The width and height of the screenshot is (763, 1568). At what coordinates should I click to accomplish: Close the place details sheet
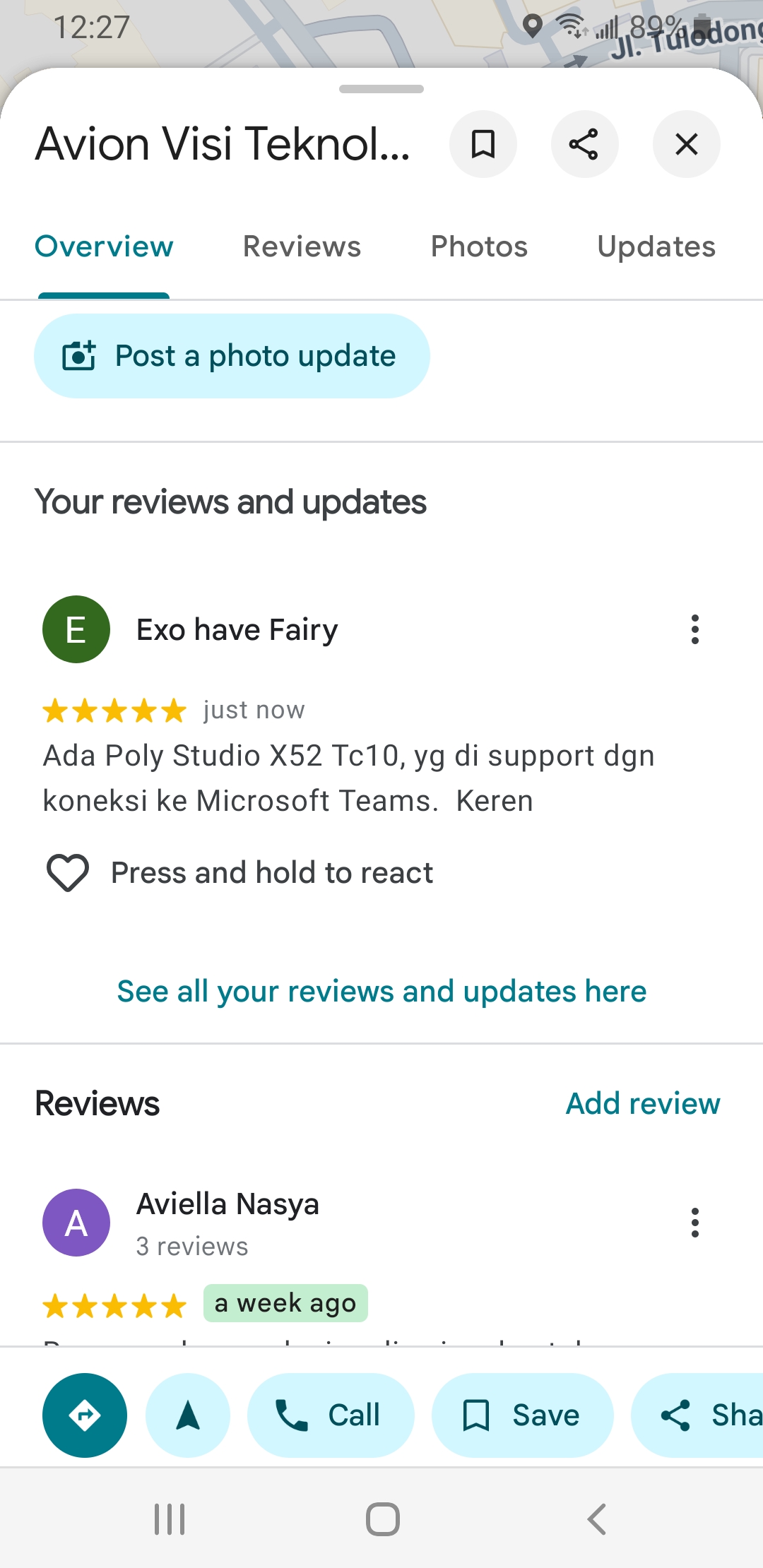point(686,144)
